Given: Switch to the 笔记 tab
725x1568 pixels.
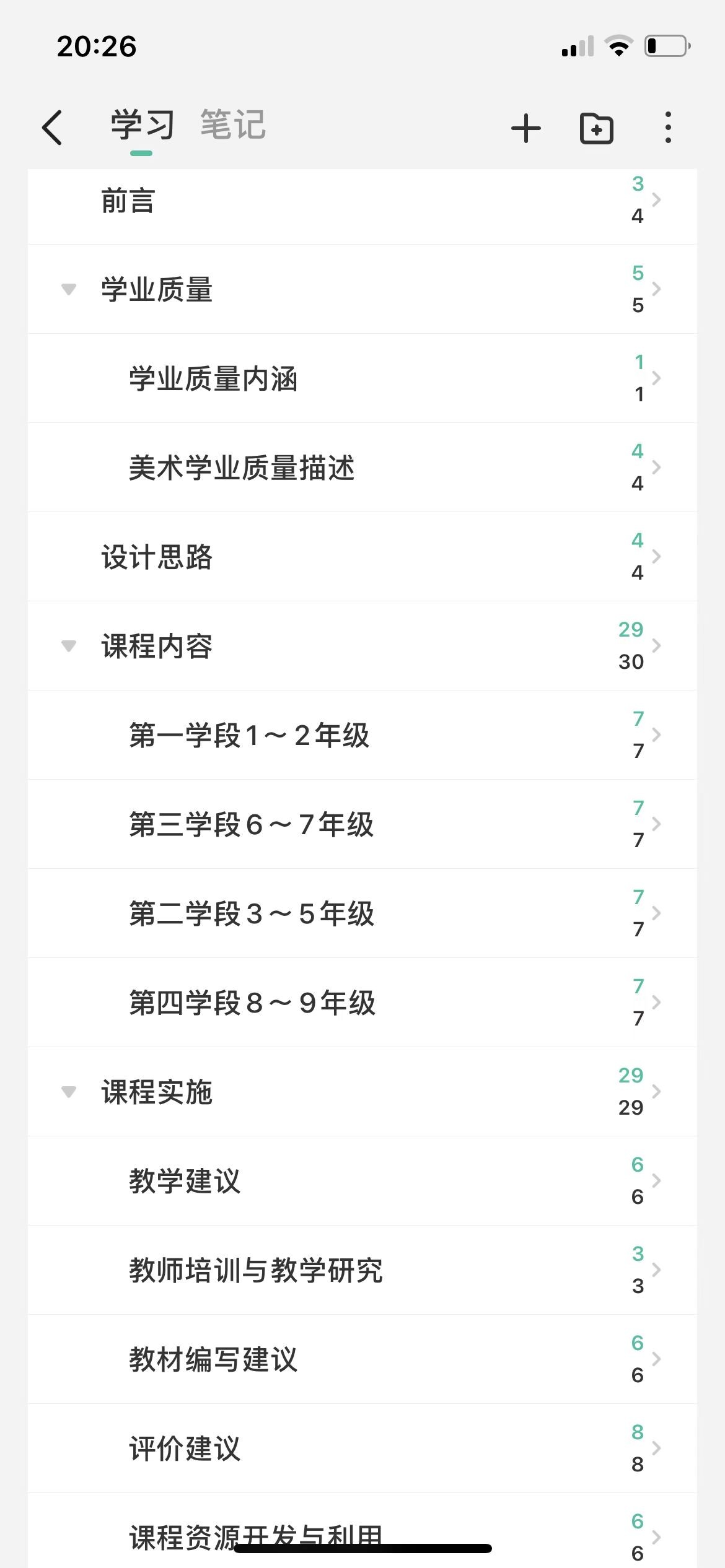Looking at the screenshot, I should 232,124.
